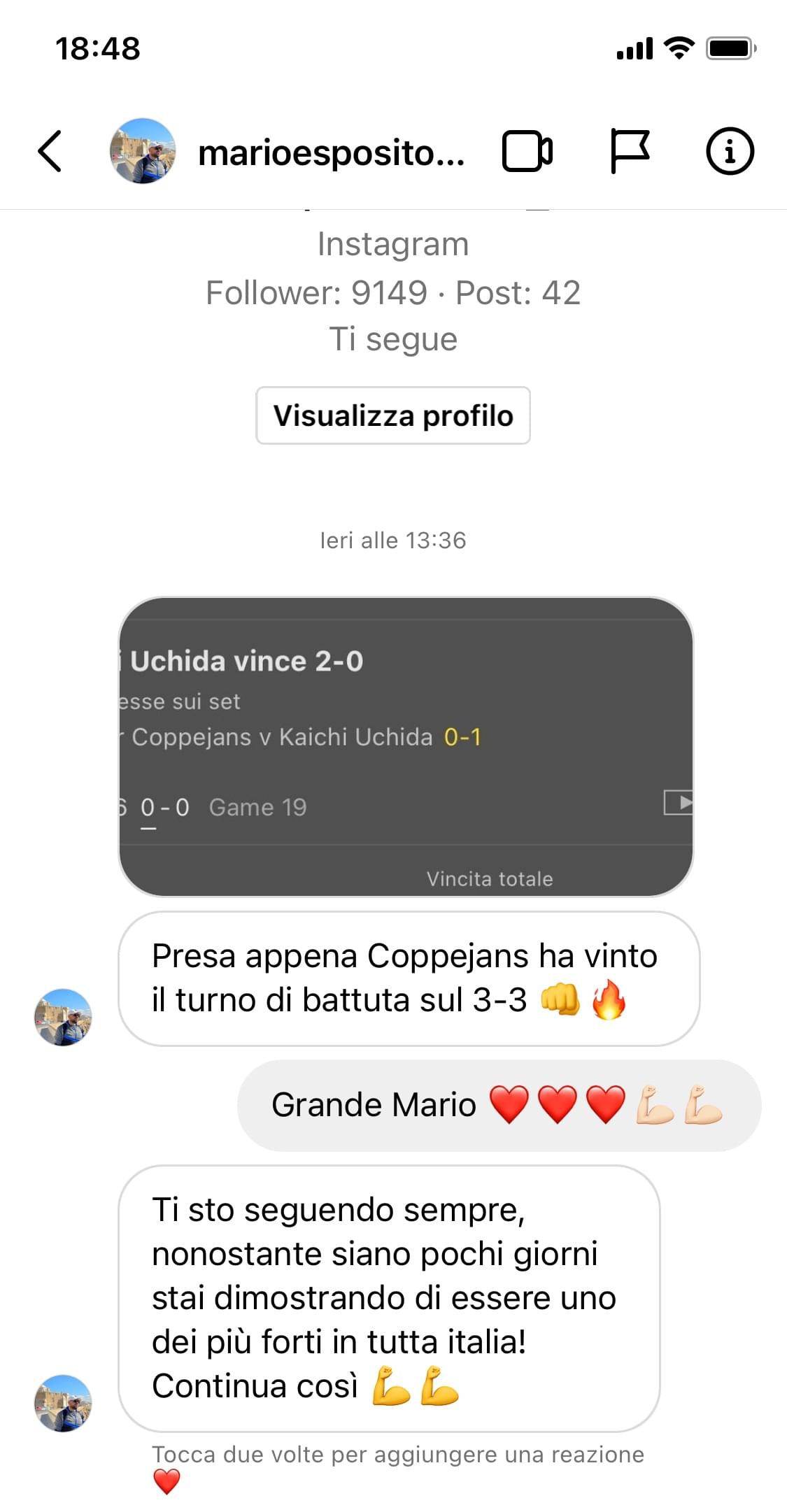Open the flag icon in the header
The height and width of the screenshot is (1512, 787).
coord(630,151)
